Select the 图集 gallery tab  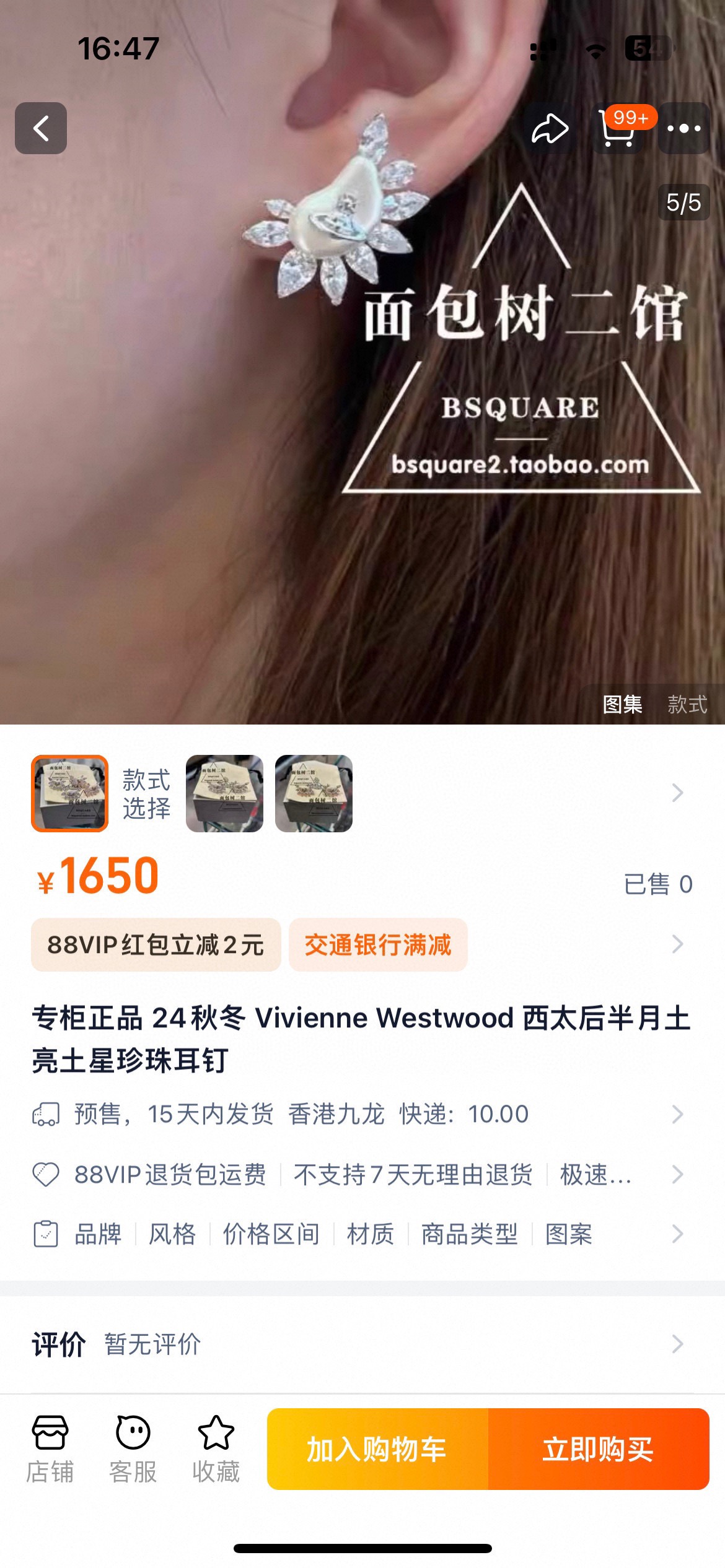coord(623,704)
